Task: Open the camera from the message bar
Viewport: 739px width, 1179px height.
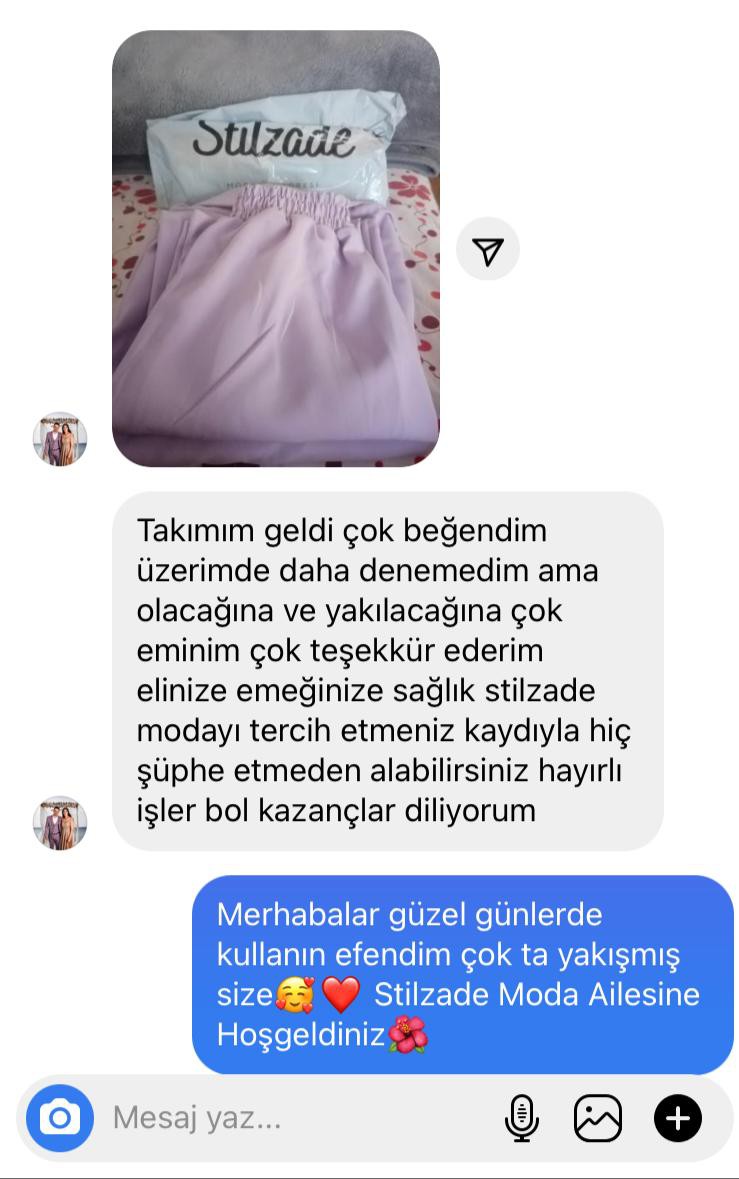Action: point(60,1117)
